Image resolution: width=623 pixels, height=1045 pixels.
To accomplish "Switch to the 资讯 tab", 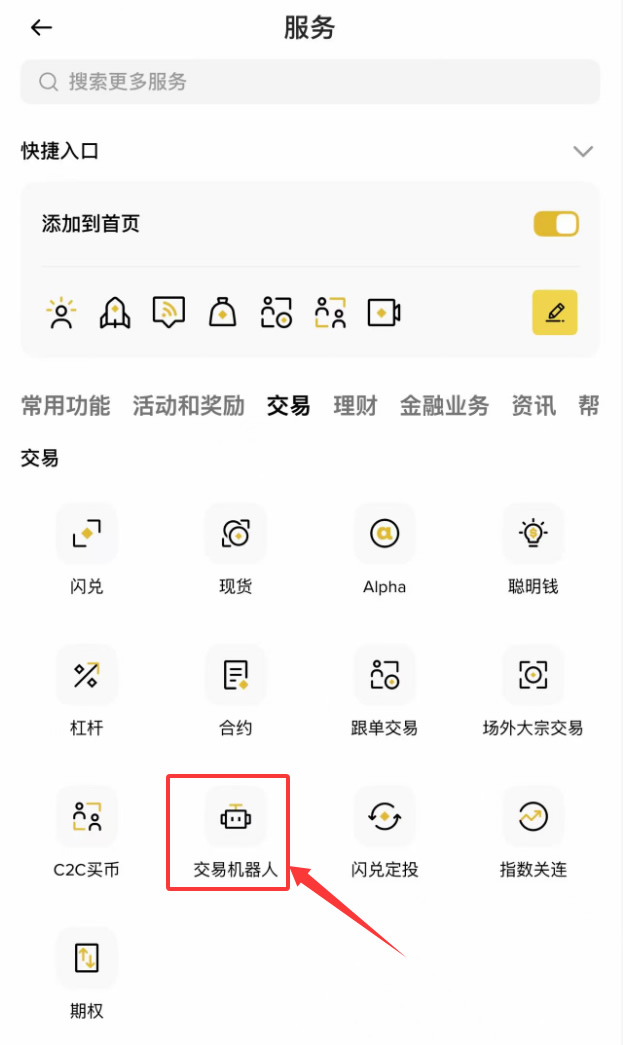I will [x=533, y=406].
